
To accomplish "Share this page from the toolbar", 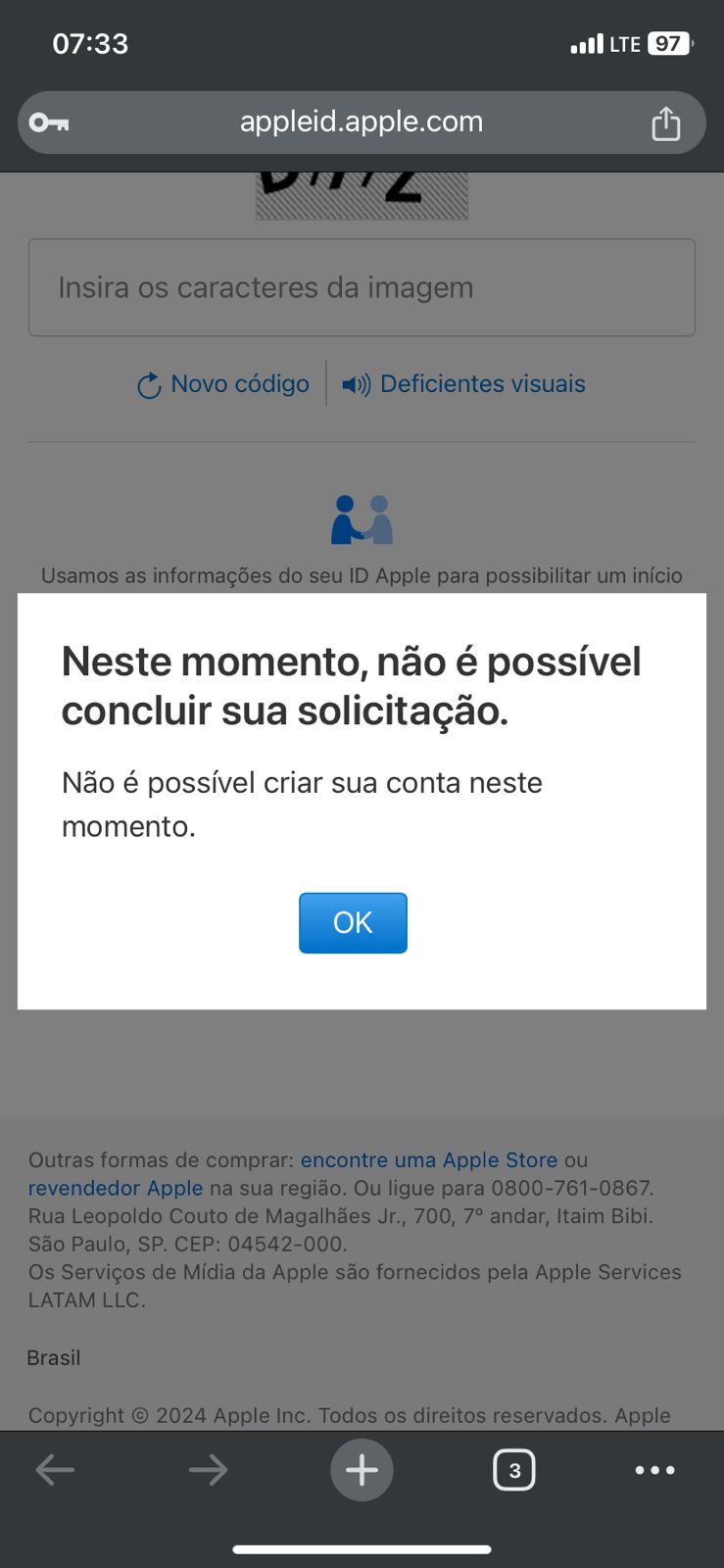I will click(665, 123).
